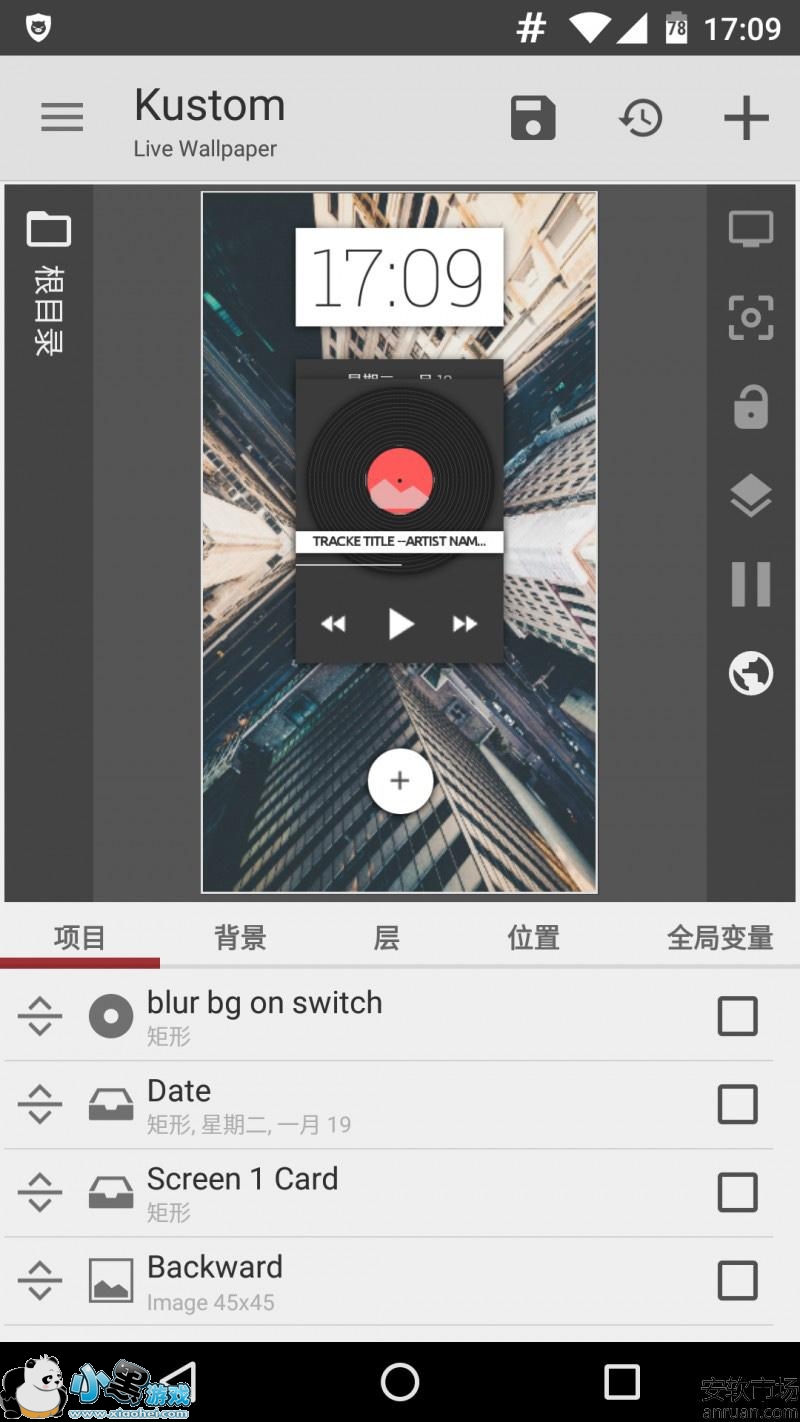Open the restore history icon
The height and width of the screenshot is (1422, 800).
(x=641, y=118)
